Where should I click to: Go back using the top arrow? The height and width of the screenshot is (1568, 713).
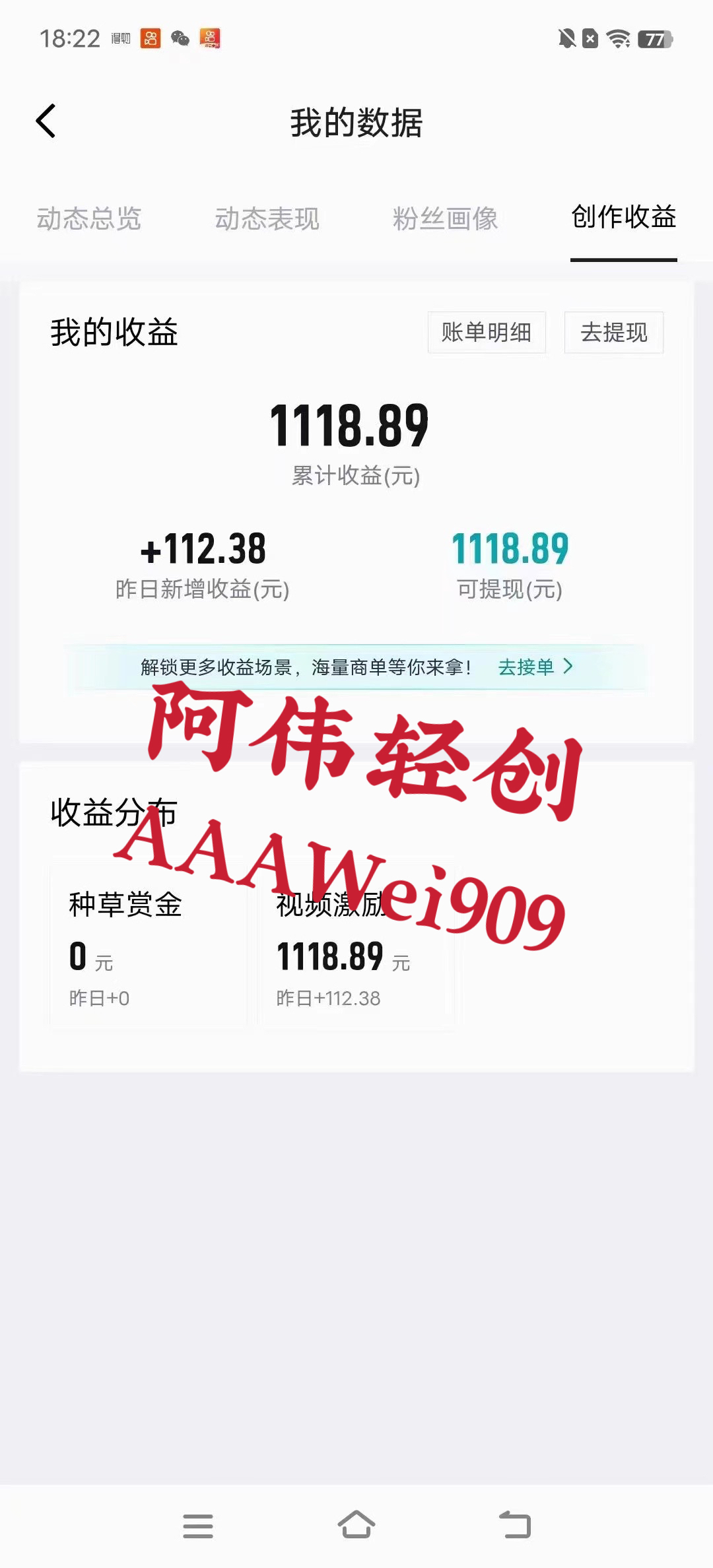point(46,121)
